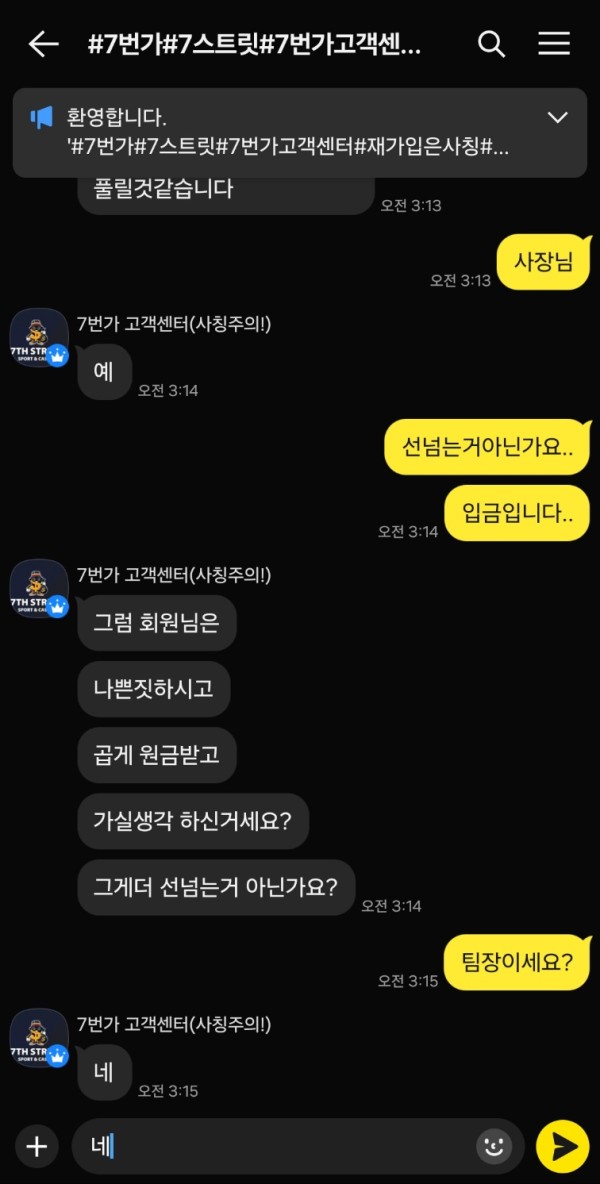
Task: Open sender avatar above 그럼 회원님은 message
Action: 39,589
